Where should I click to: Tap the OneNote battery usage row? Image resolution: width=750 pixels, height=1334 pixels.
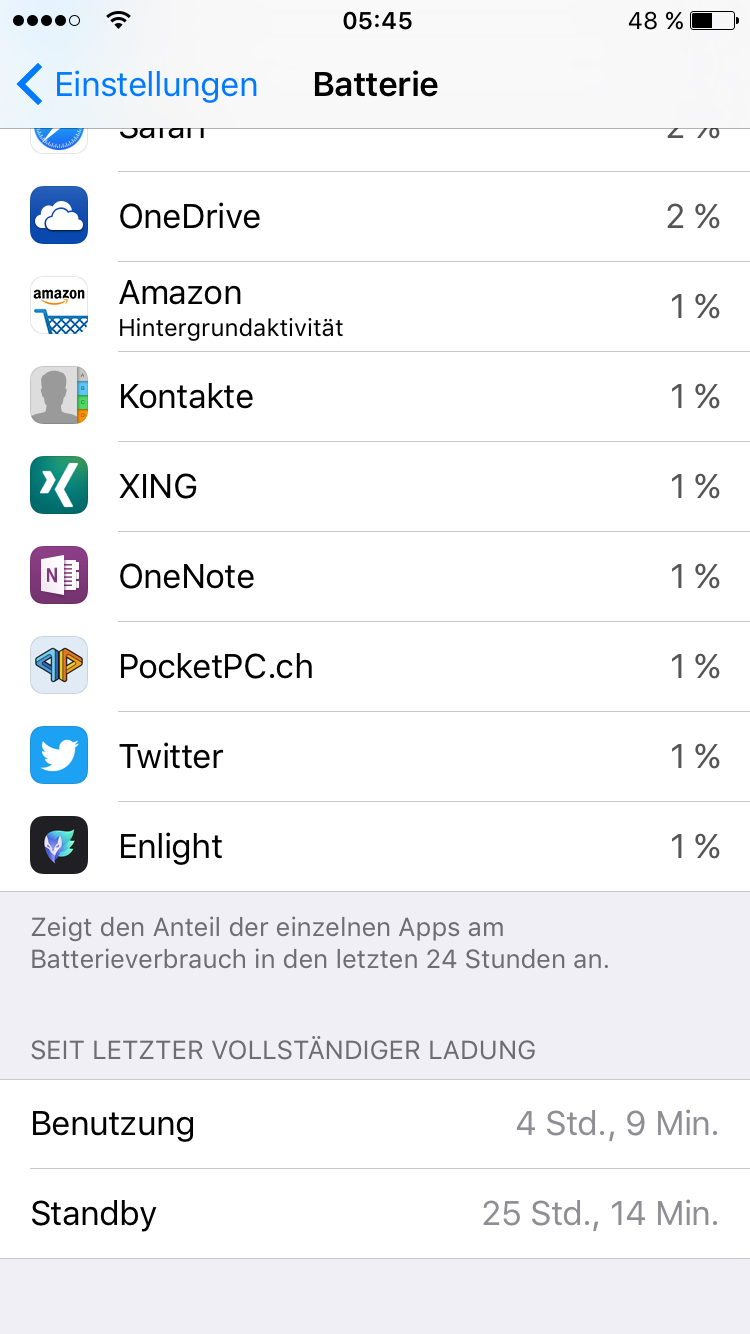(375, 576)
